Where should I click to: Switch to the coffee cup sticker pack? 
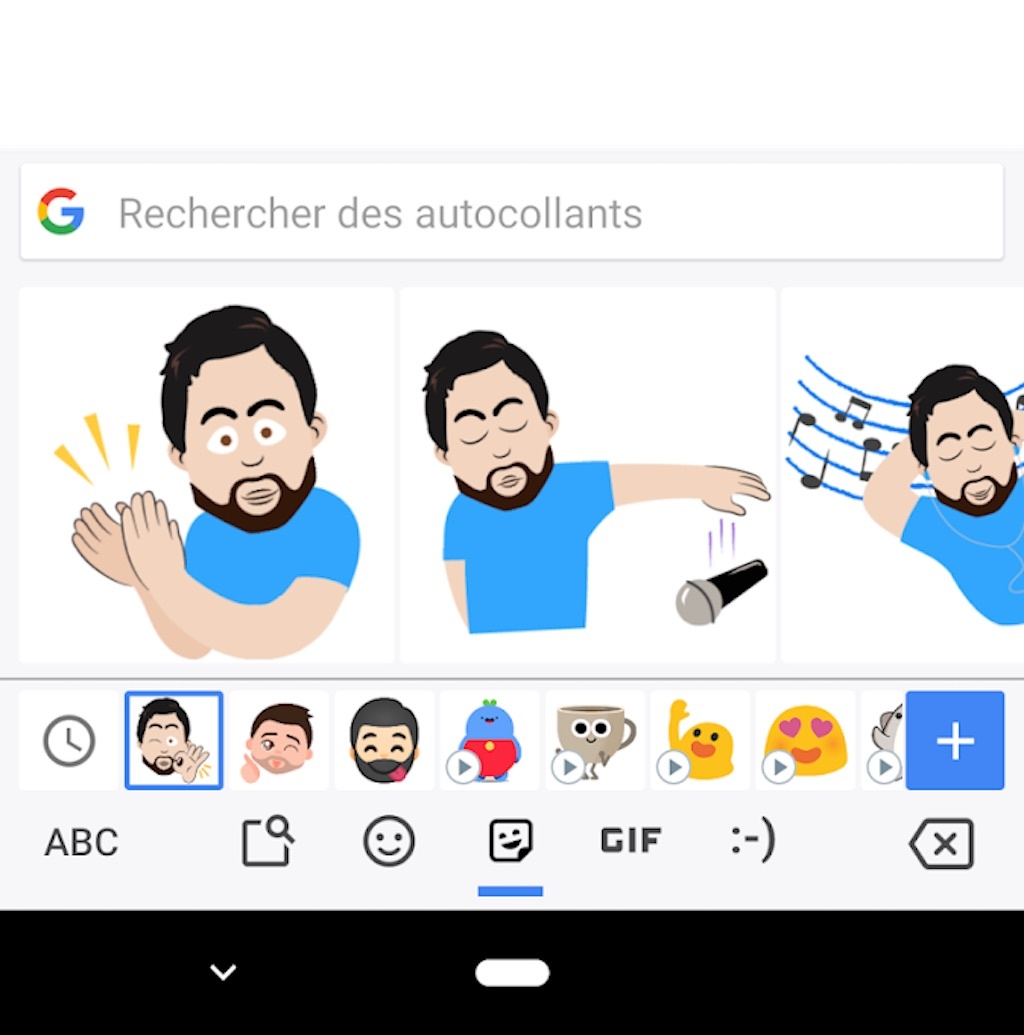point(595,741)
